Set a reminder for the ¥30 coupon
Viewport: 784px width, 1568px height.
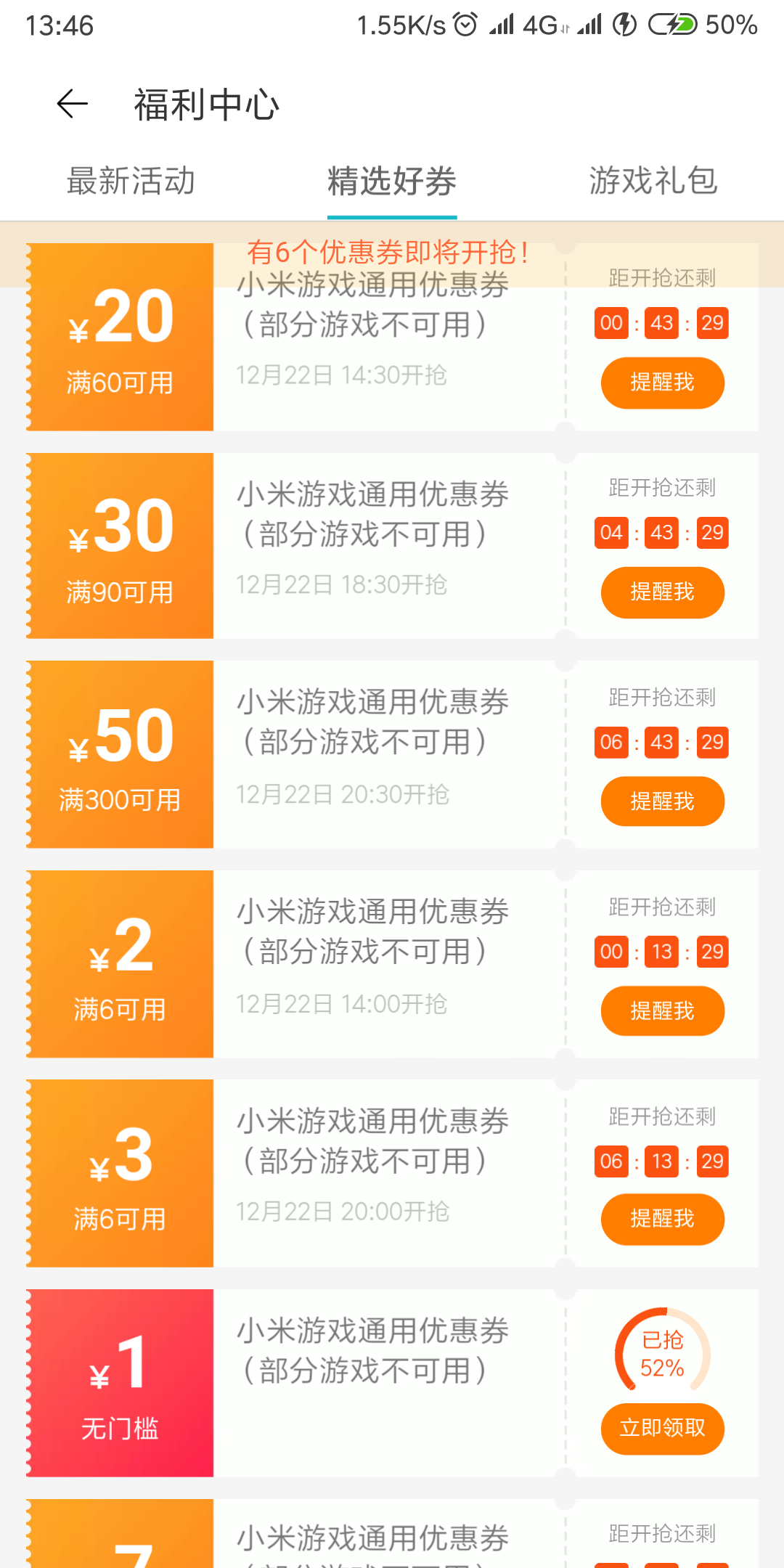(662, 592)
